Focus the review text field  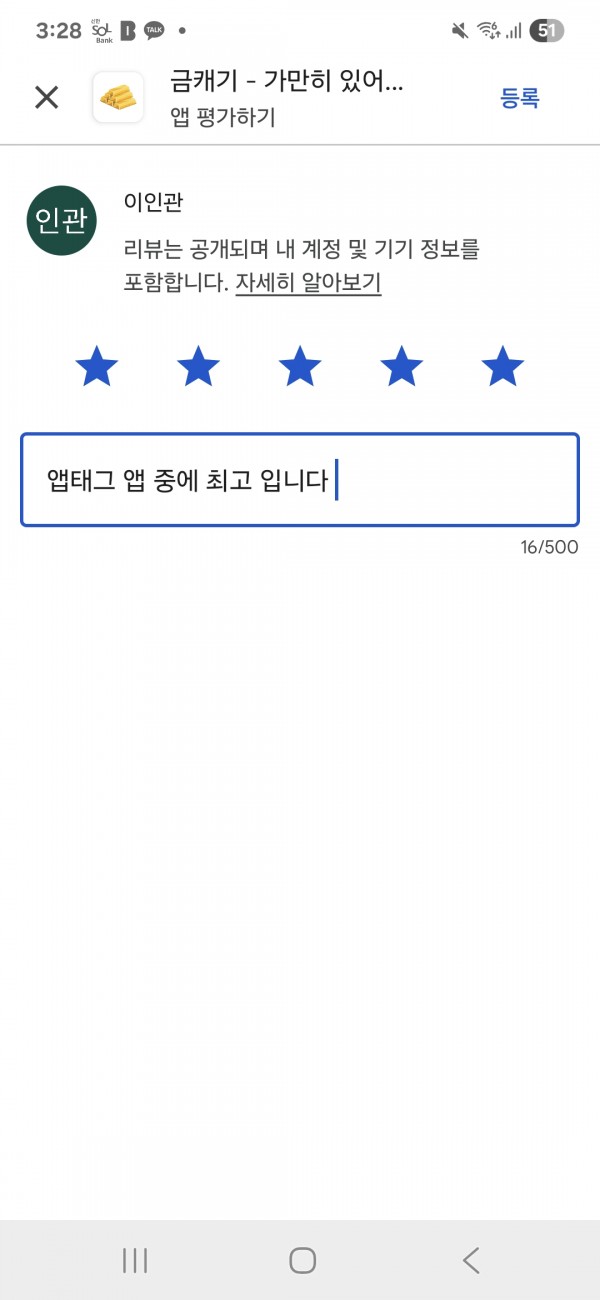pyautogui.click(x=300, y=480)
